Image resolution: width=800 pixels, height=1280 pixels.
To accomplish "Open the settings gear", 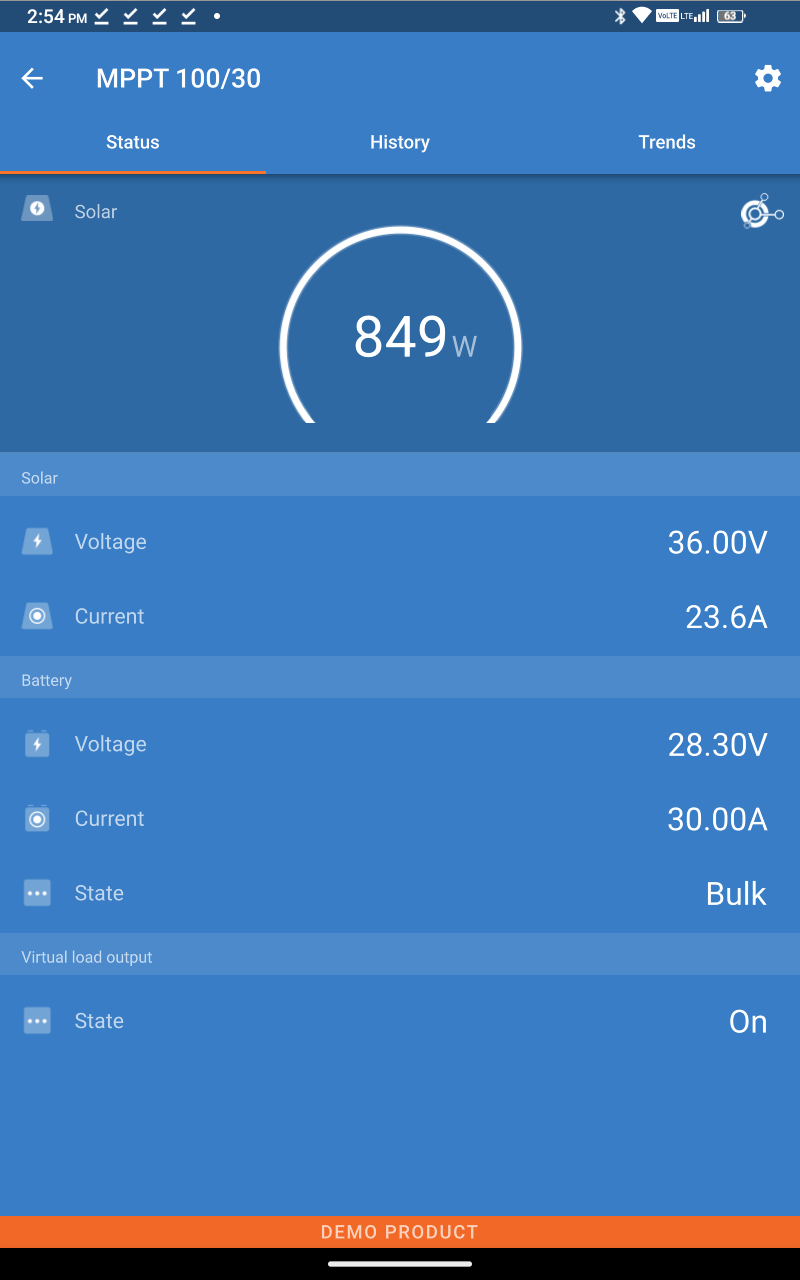I will pos(767,79).
